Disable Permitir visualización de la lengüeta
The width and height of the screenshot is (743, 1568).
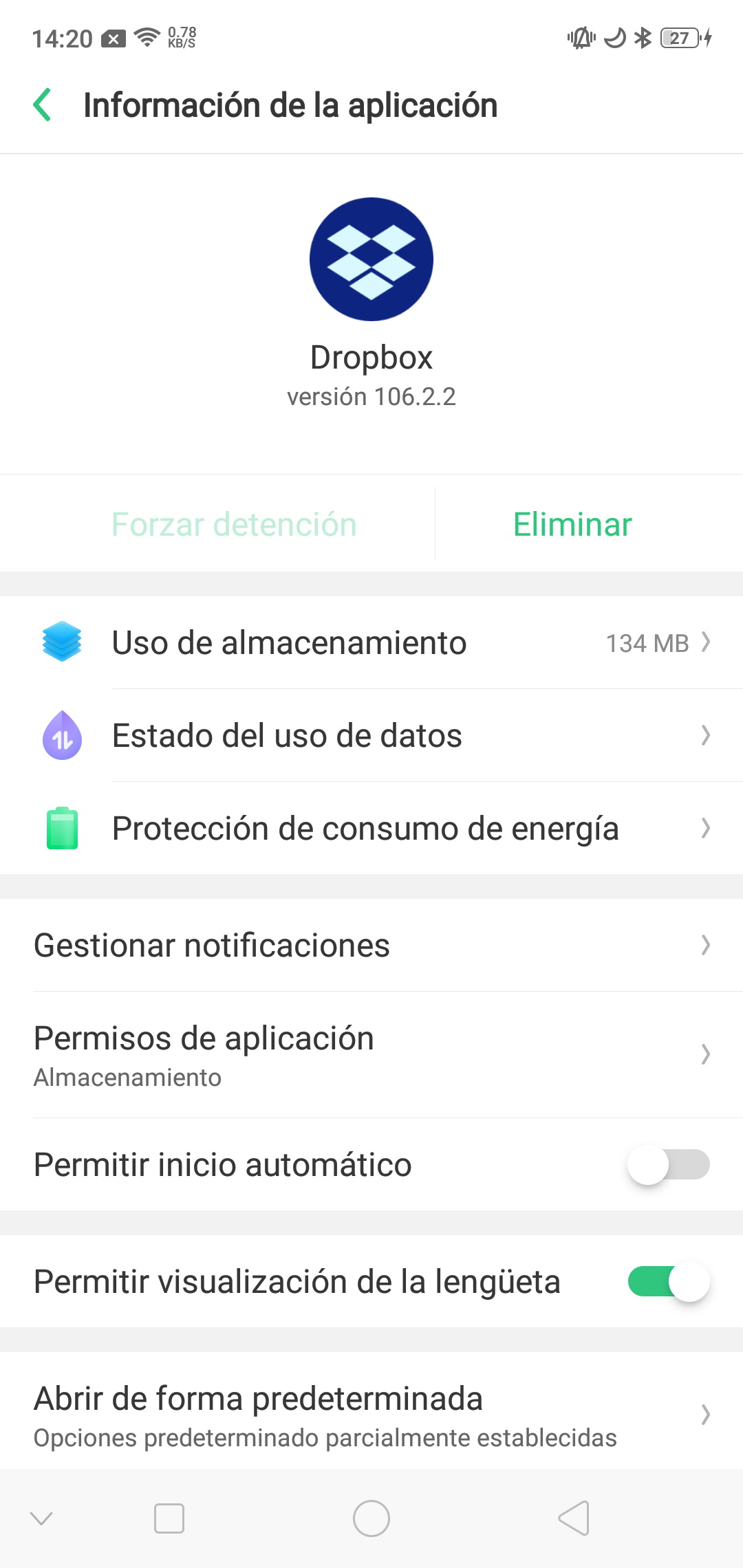668,1281
